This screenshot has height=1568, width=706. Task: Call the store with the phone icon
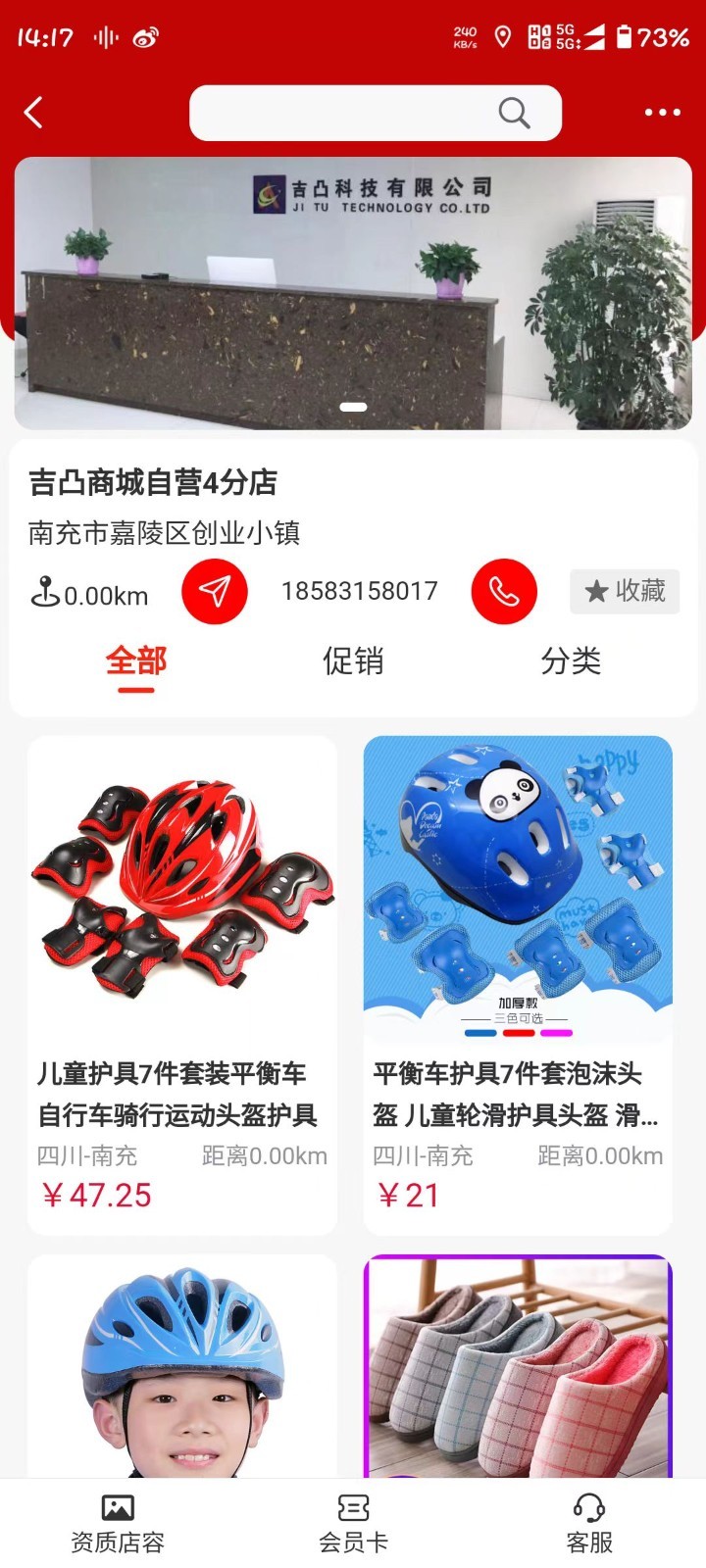[504, 591]
